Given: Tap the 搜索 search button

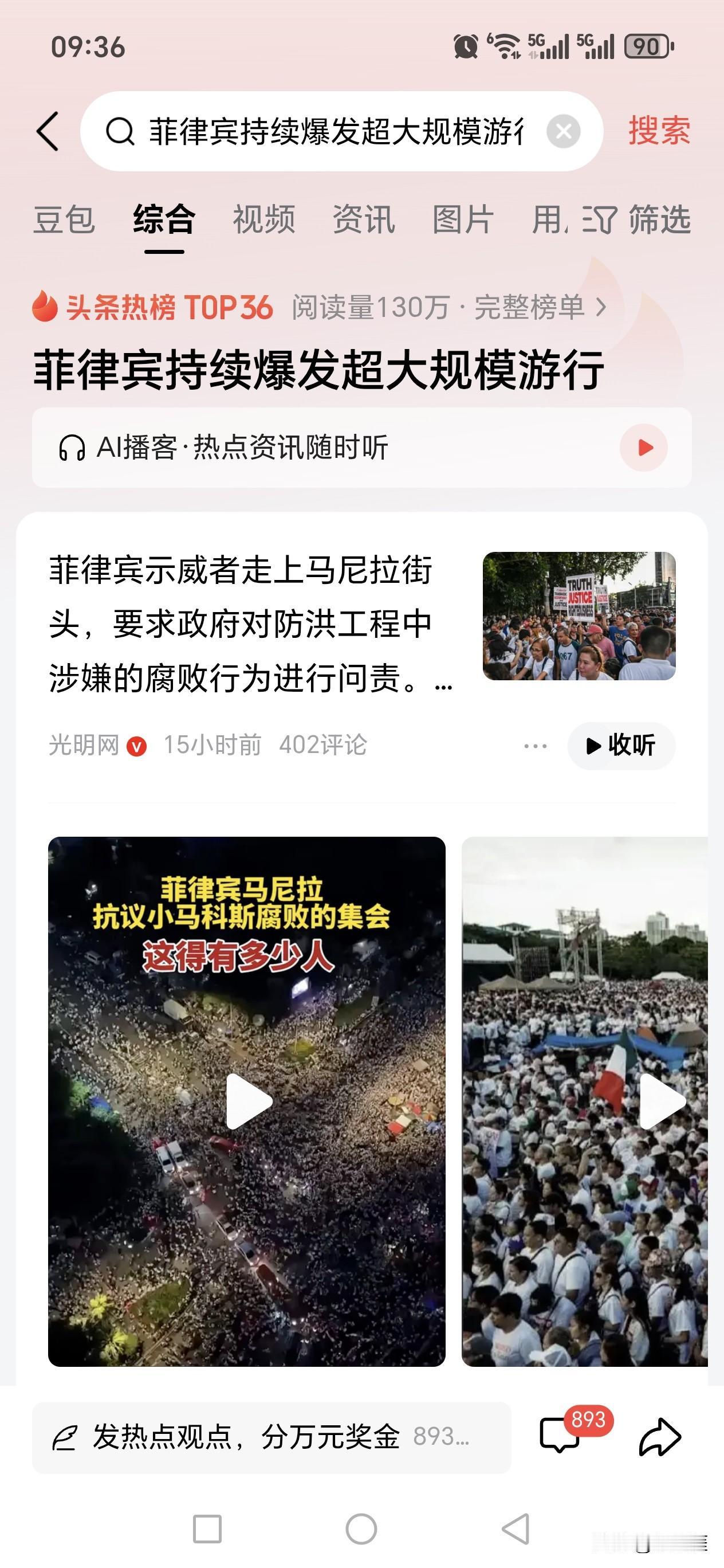Looking at the screenshot, I should point(658,130).
